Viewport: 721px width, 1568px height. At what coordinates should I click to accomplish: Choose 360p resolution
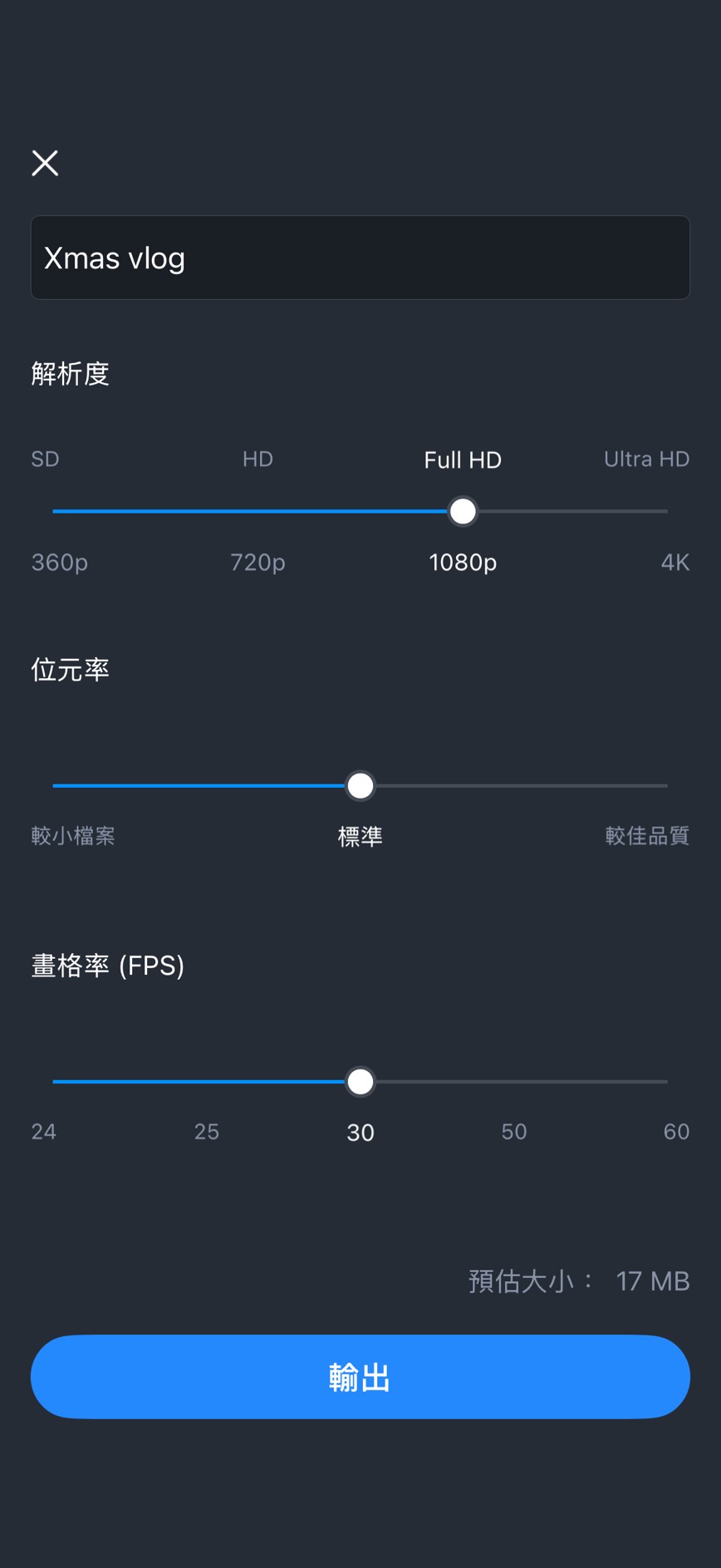58,563
